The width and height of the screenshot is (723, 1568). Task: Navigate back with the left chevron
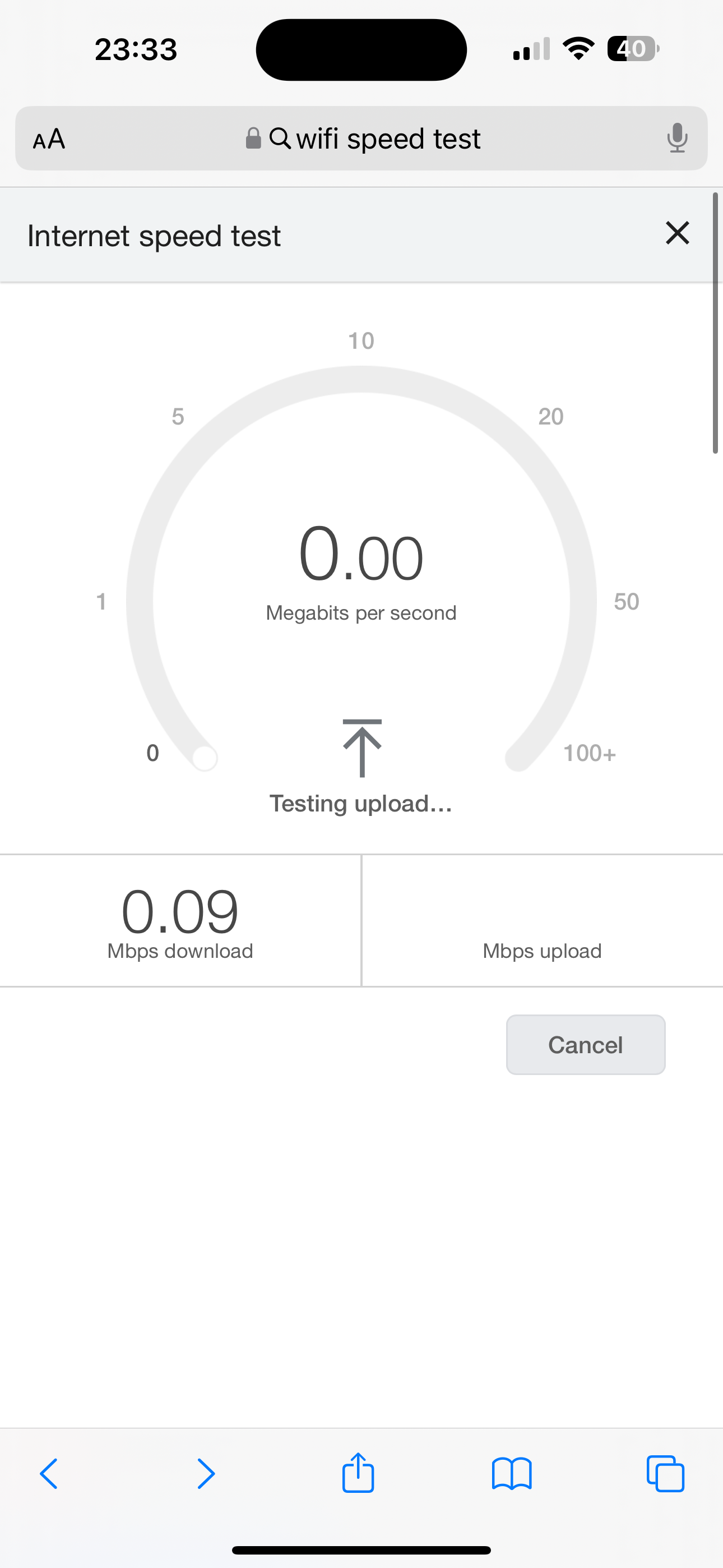click(50, 1474)
